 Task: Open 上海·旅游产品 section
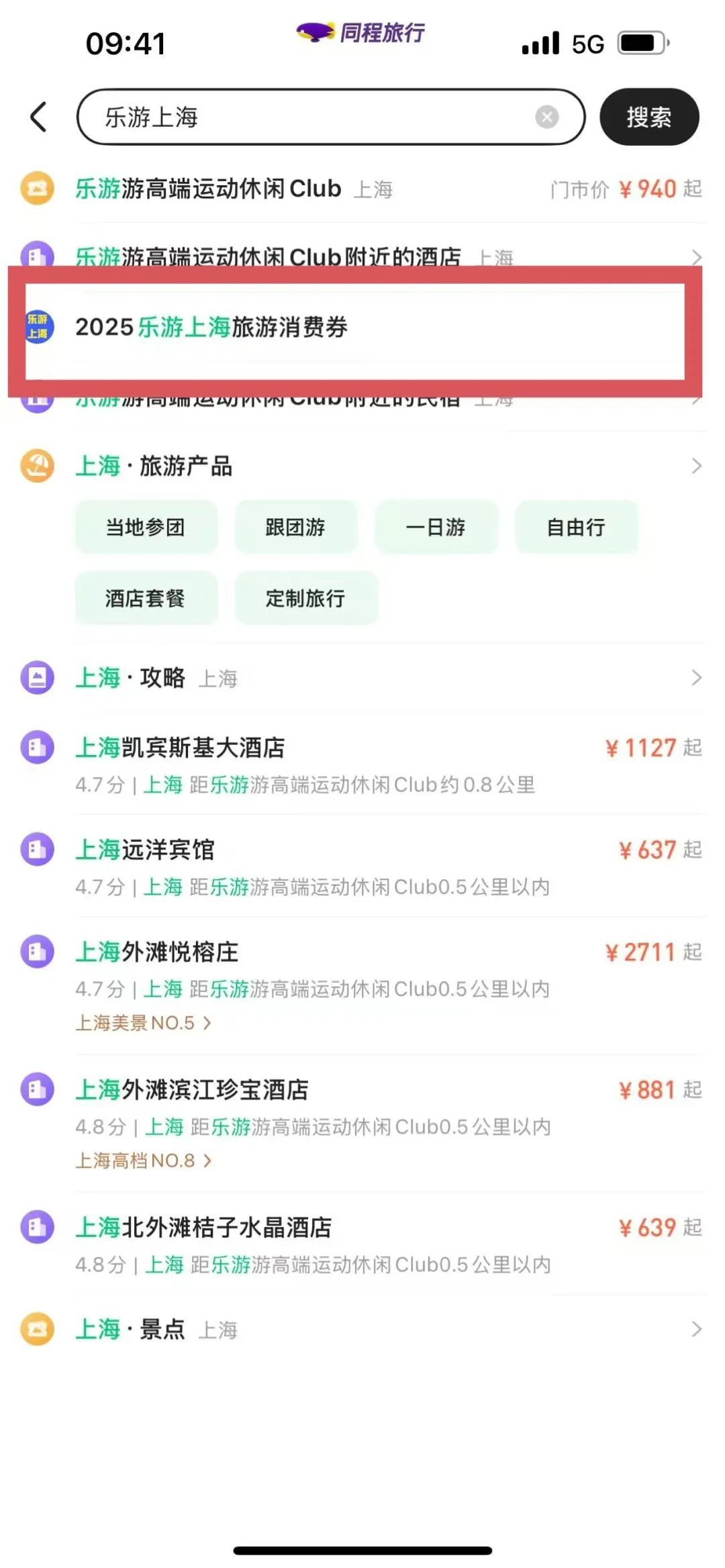pyautogui.click(x=362, y=466)
